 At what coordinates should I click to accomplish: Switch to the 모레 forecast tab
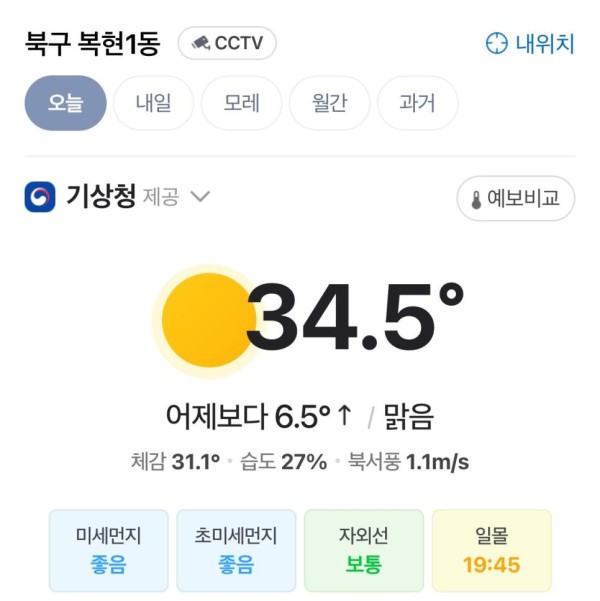[x=241, y=103]
